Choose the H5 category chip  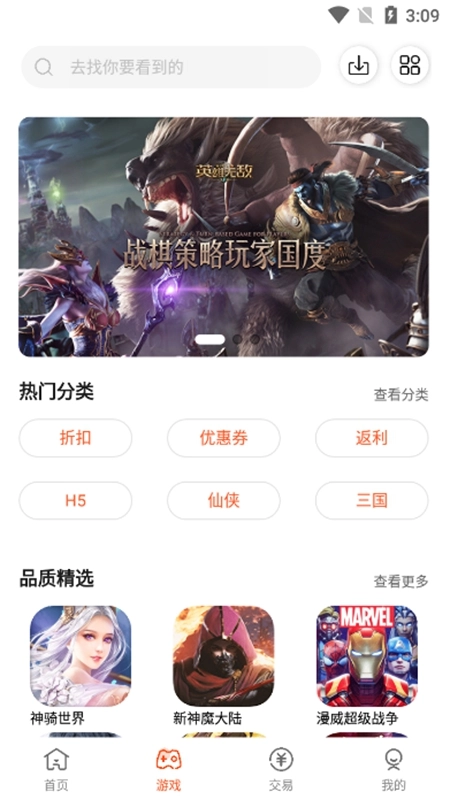(76, 501)
